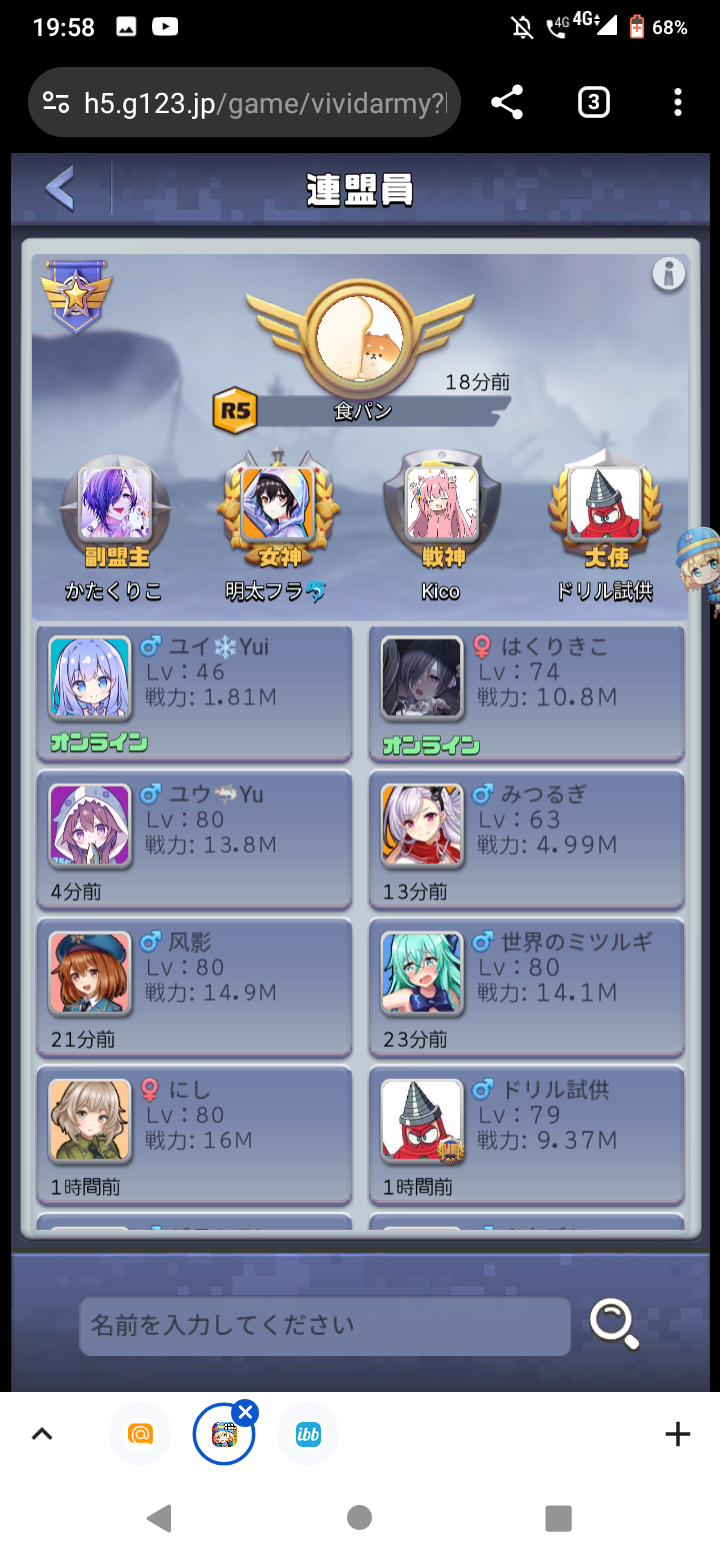Share the page from the browser bar
Image resolution: width=720 pixels, height=1560 pixels.
pyautogui.click(x=507, y=102)
